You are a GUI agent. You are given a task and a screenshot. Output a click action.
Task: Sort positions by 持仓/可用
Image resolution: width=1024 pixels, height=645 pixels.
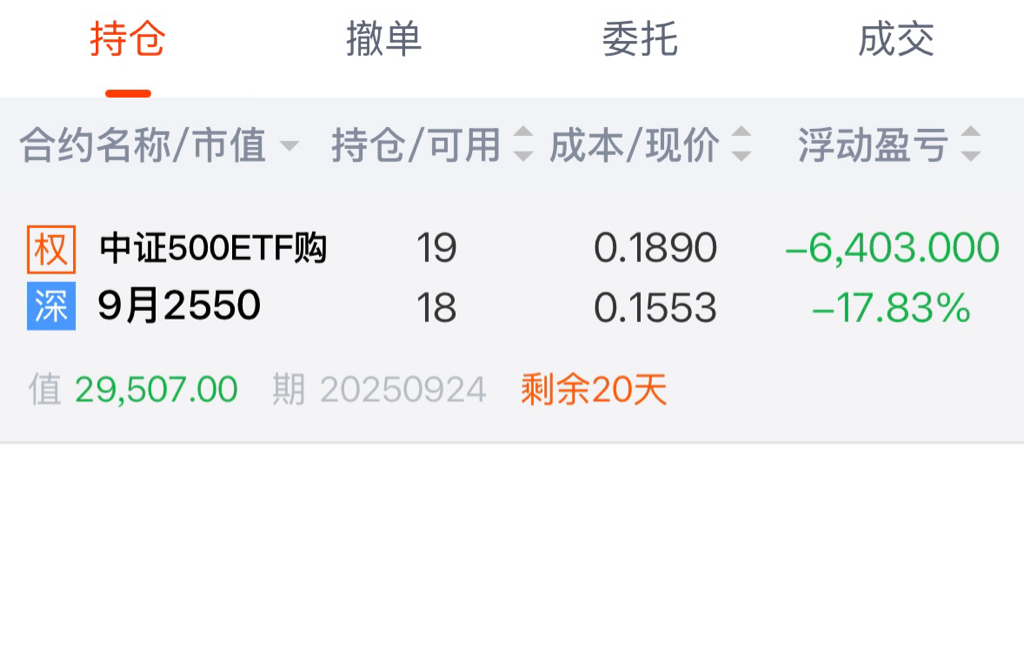(x=432, y=146)
